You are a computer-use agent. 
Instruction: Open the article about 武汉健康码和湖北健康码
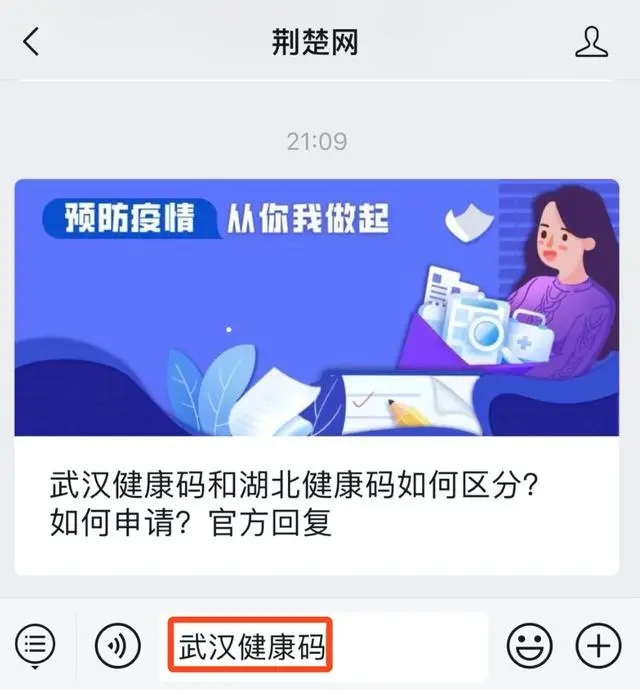pyautogui.click(x=316, y=377)
